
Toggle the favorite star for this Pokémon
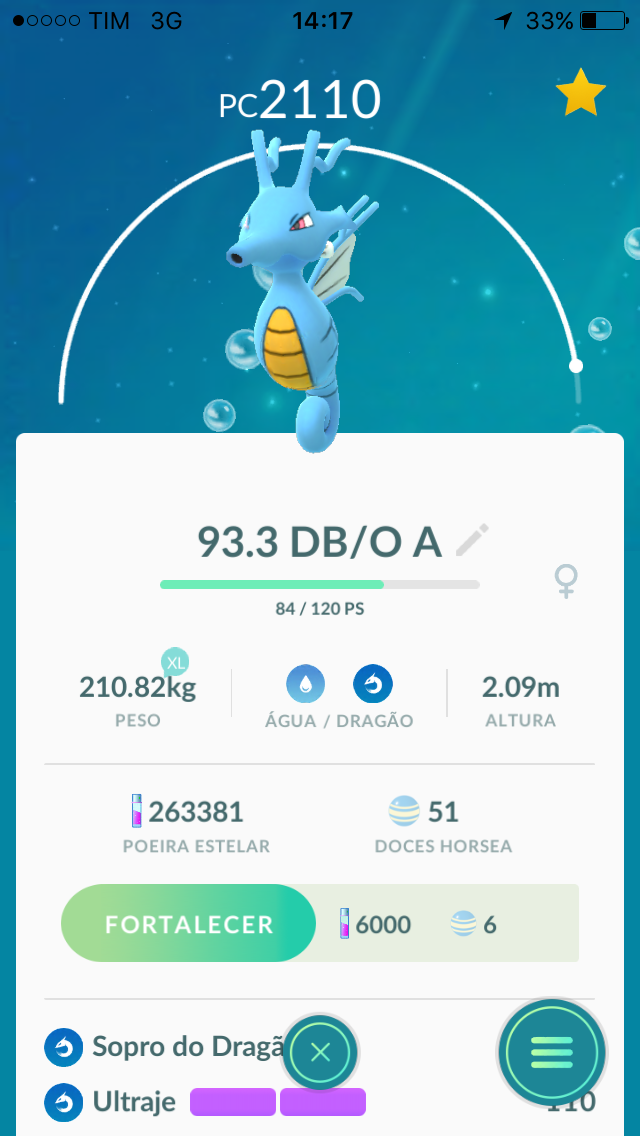(581, 92)
